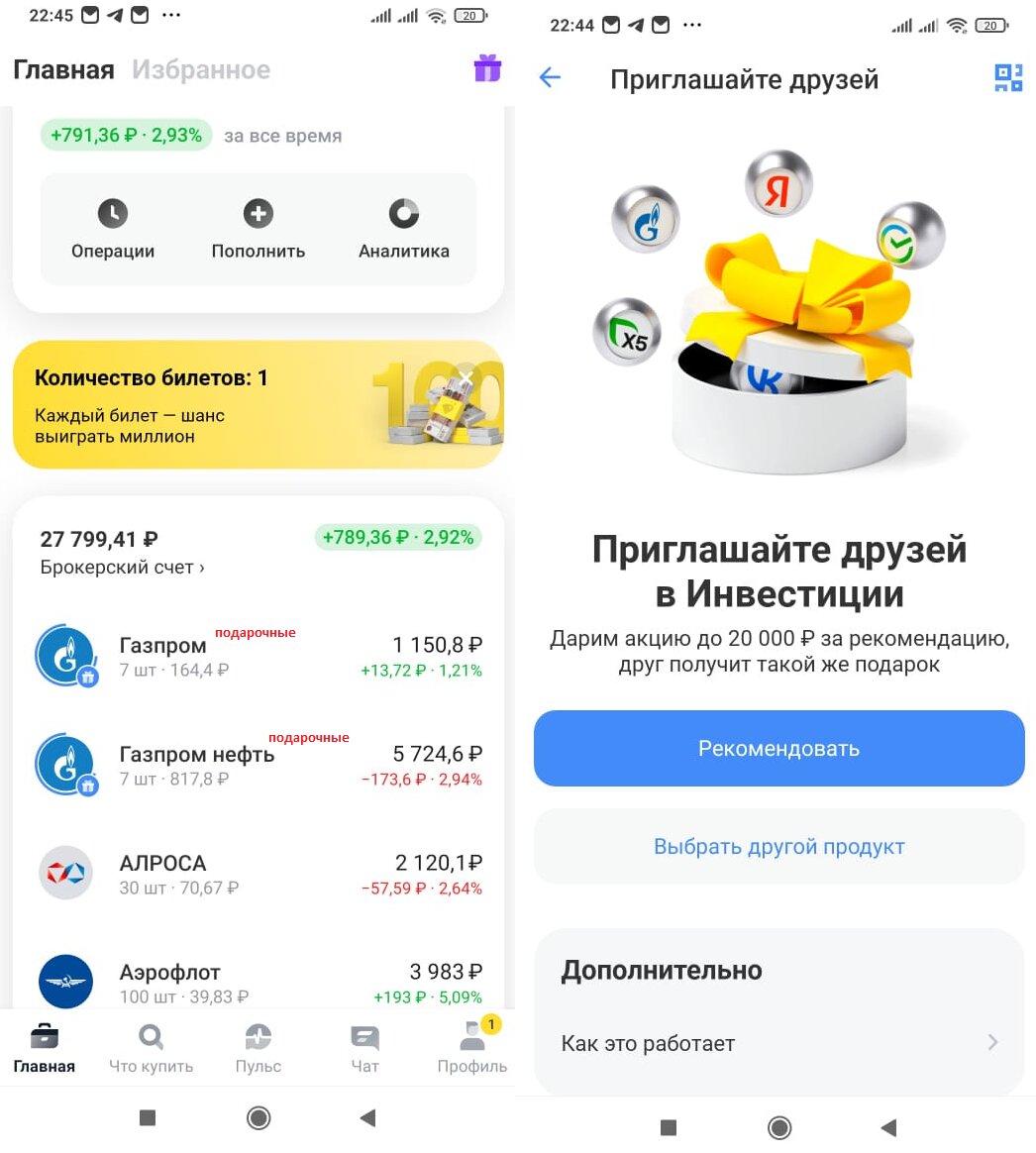1036x1153 pixels.
Task: Tap Выбрать другой продукт
Action: (x=778, y=847)
